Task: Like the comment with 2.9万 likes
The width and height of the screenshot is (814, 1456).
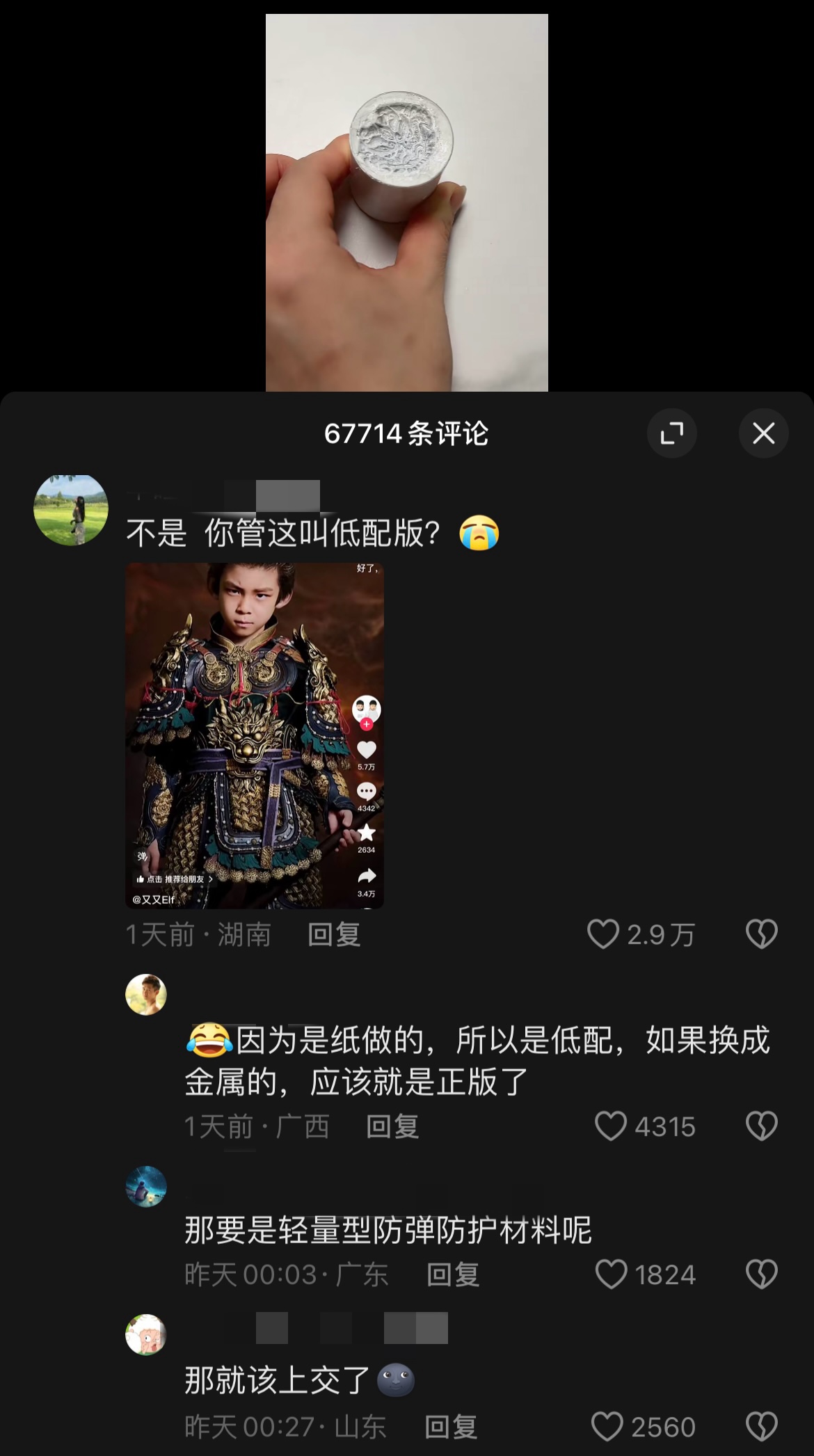Action: [603, 934]
